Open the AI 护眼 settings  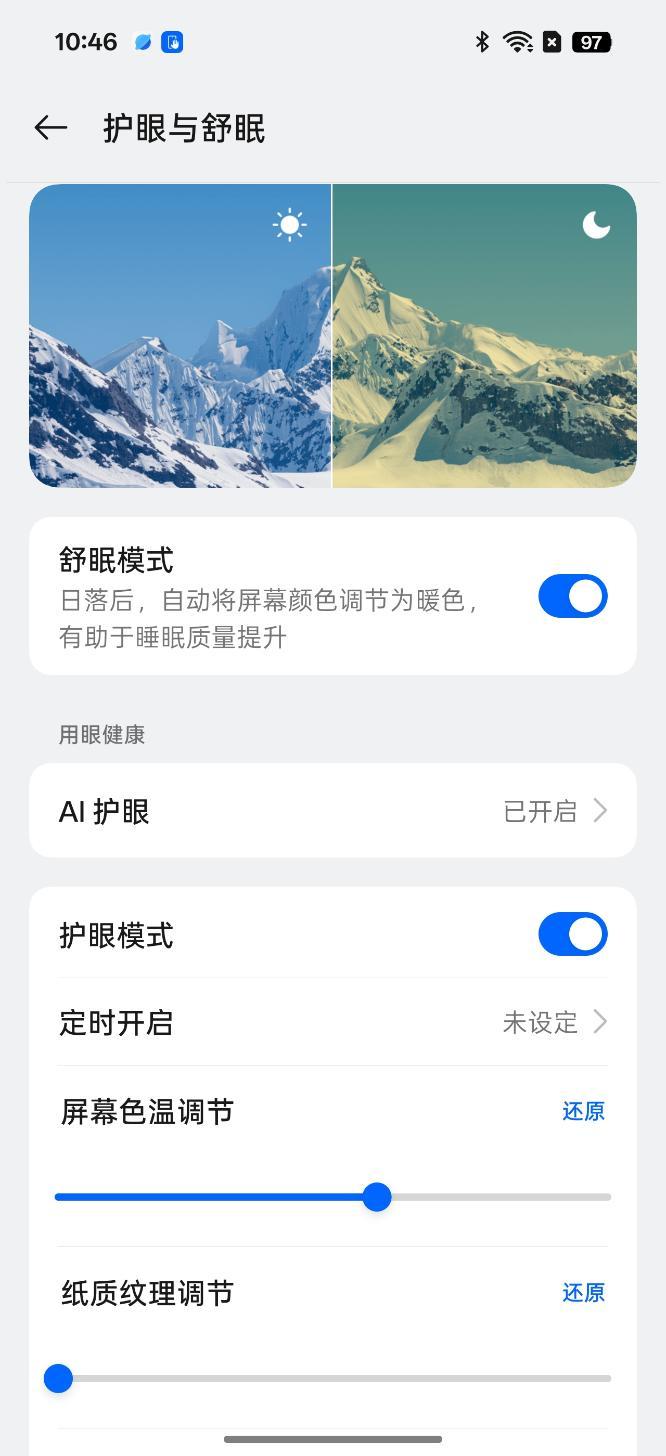pos(332,811)
